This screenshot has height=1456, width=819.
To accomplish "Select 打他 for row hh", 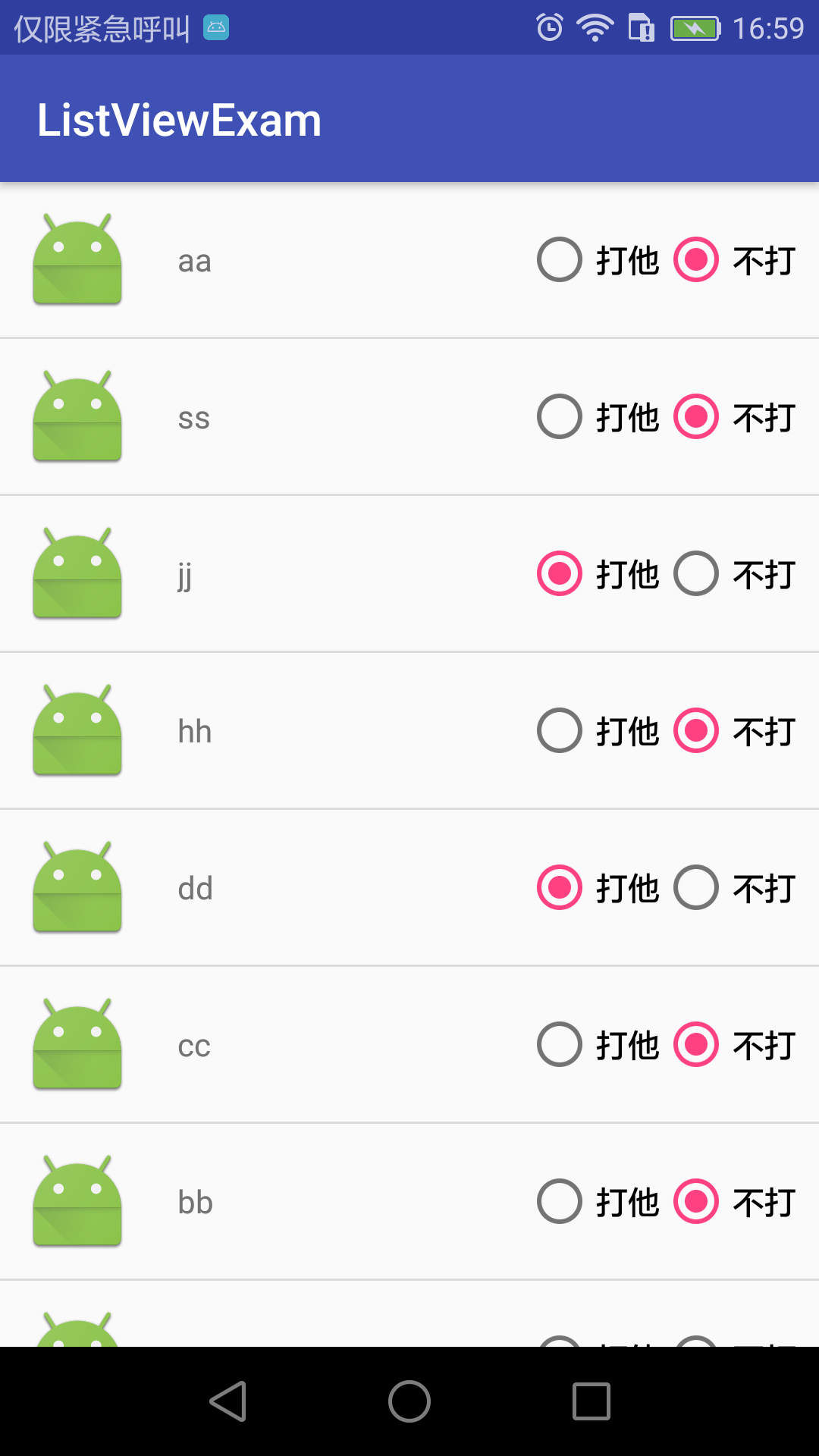I will tap(559, 730).
